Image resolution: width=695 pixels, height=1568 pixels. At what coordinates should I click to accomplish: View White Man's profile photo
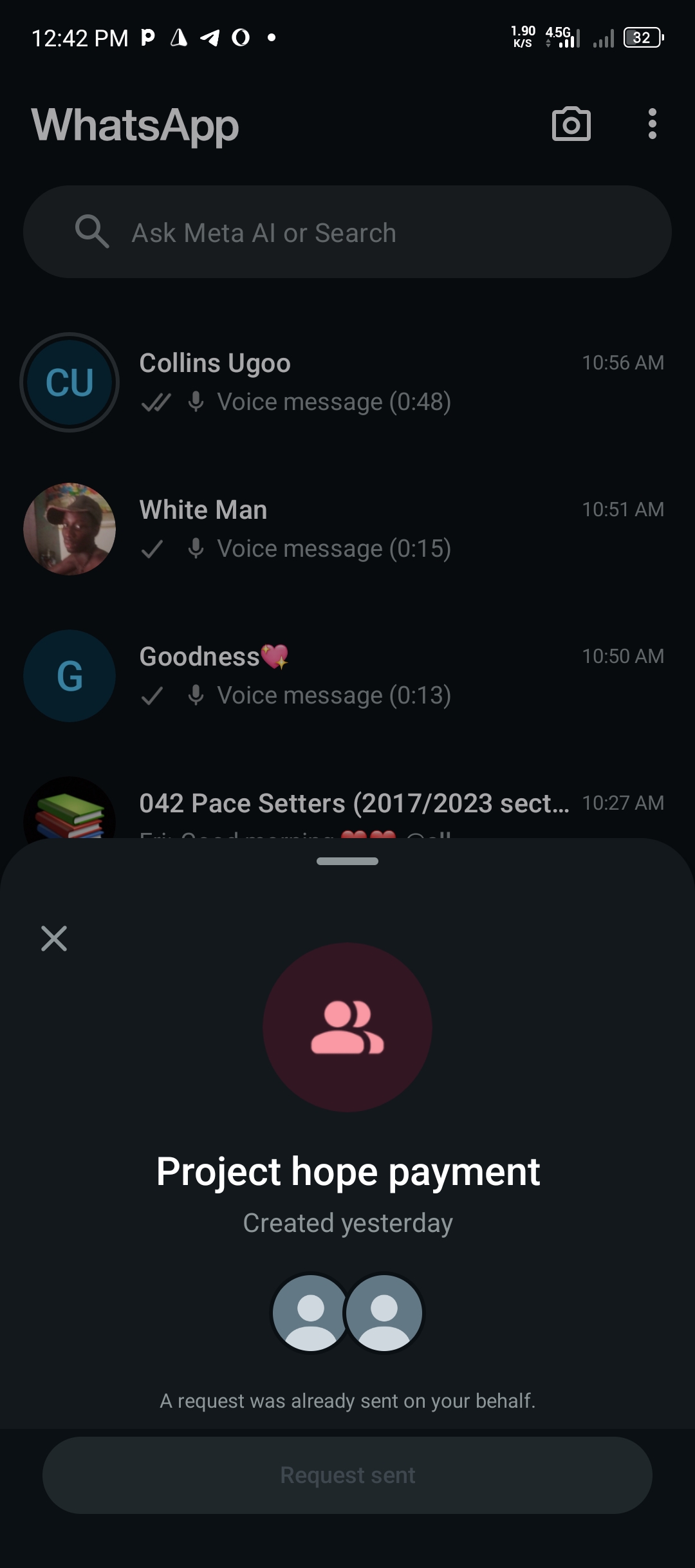[x=69, y=528]
